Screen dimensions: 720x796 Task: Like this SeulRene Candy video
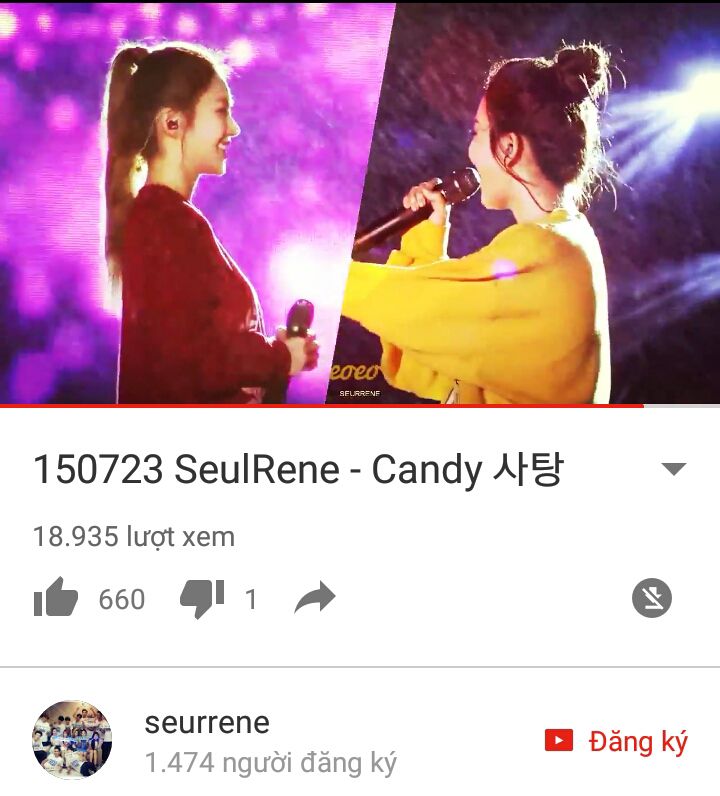(x=56, y=599)
